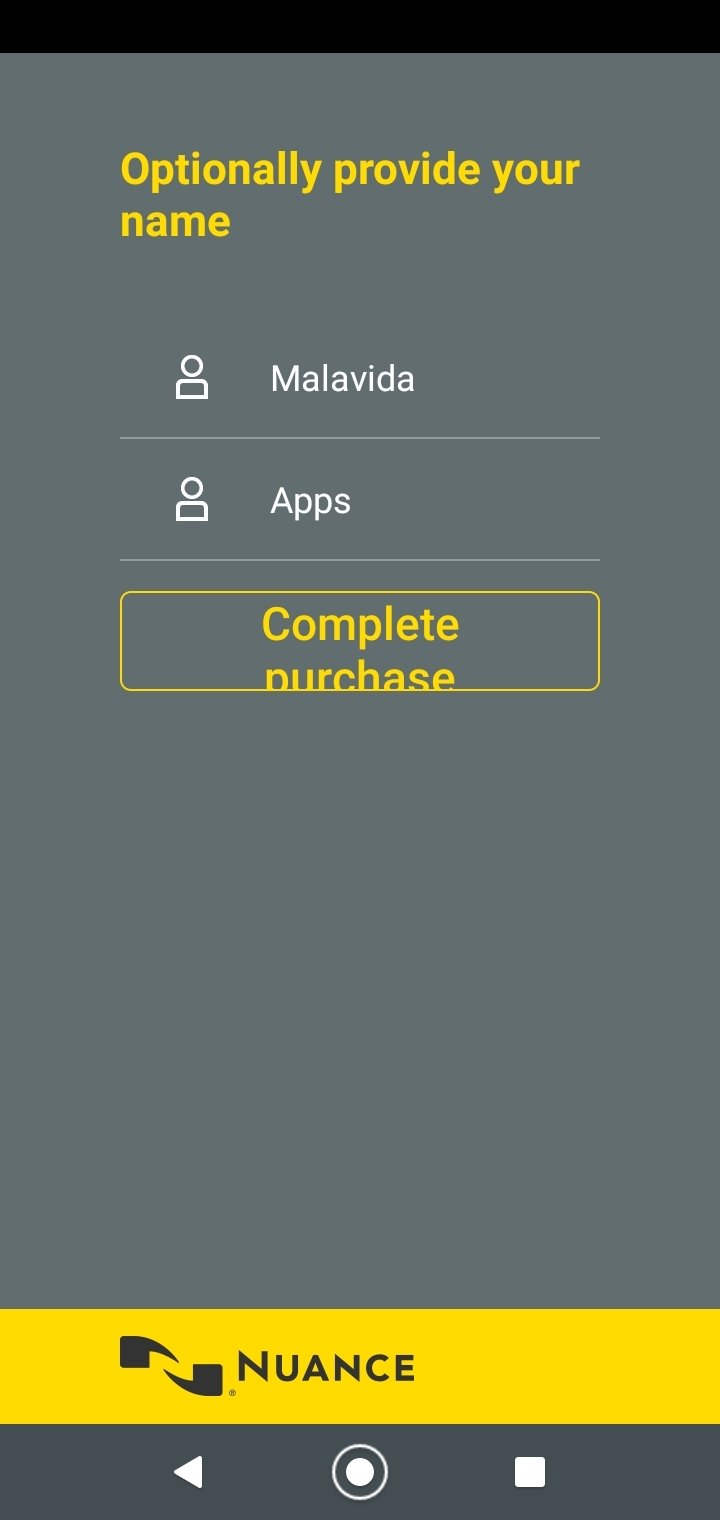The width and height of the screenshot is (720, 1520).
Task: Tap the Complete purchase button
Action: pos(360,641)
